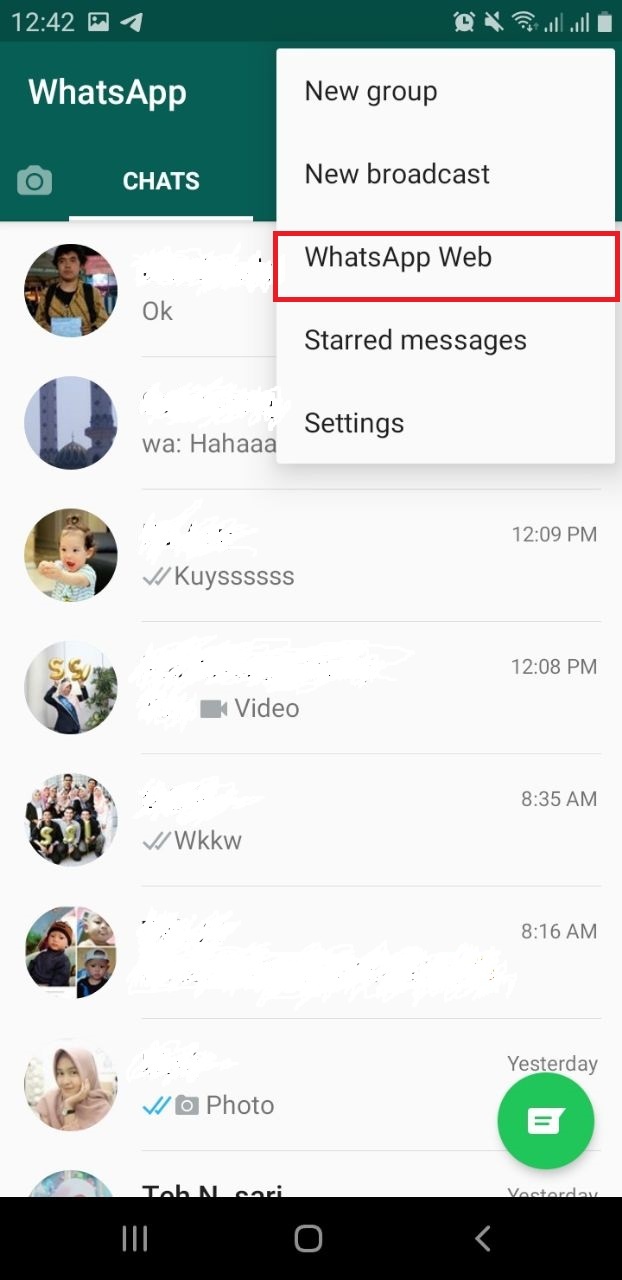Switch to the CHATS tab
Screen dimensions: 622x1280
click(161, 181)
